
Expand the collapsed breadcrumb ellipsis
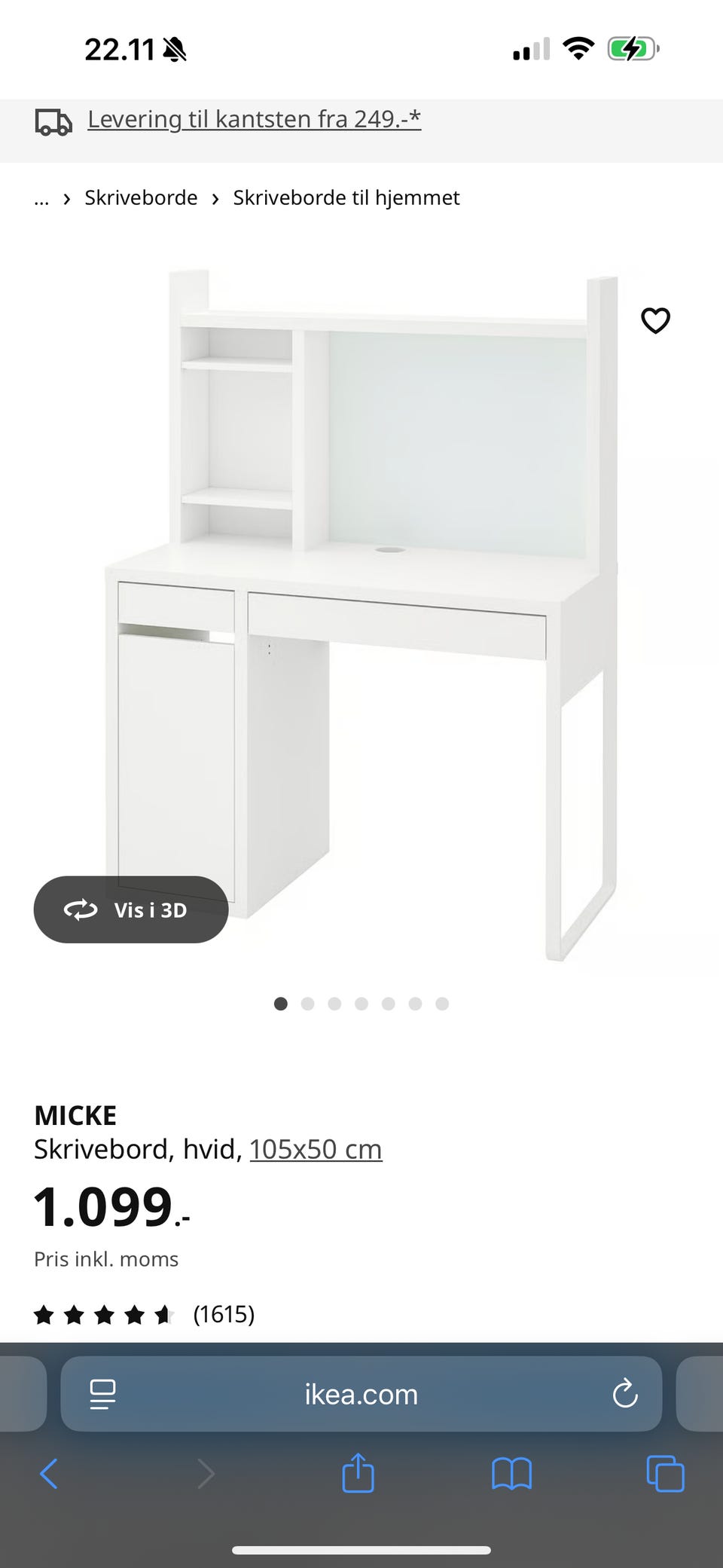(x=41, y=198)
